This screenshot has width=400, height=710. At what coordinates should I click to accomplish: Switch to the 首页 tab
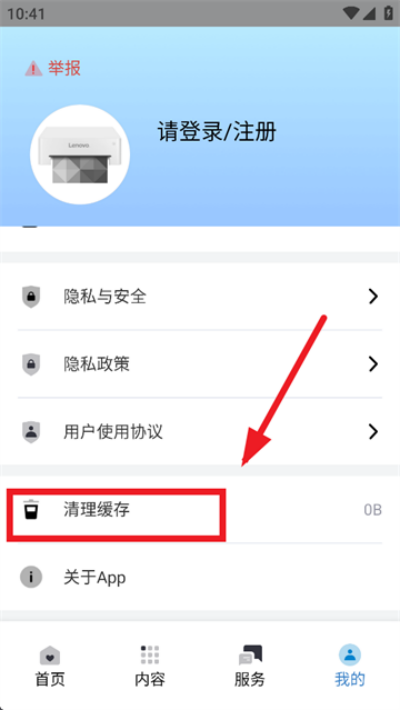point(50,667)
